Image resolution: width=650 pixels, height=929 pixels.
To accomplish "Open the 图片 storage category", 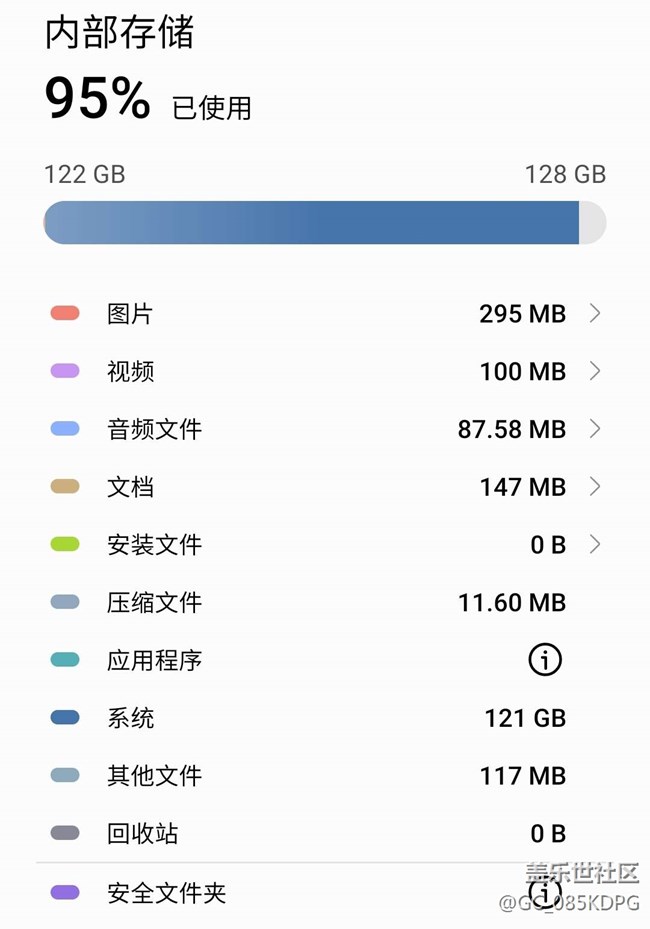I will pos(325,314).
